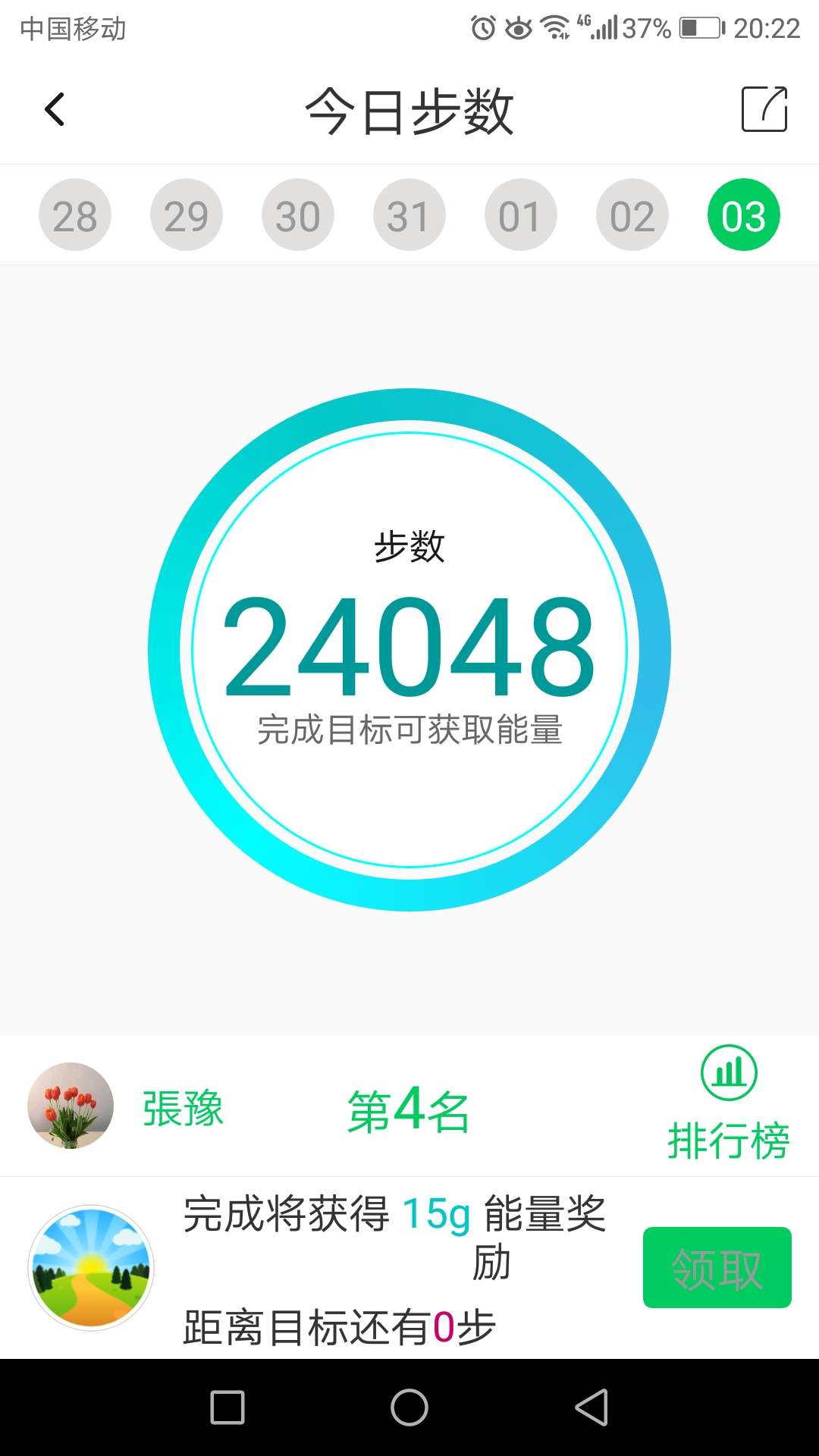Select date 31 from the week row
819x1456 pixels.
[409, 215]
